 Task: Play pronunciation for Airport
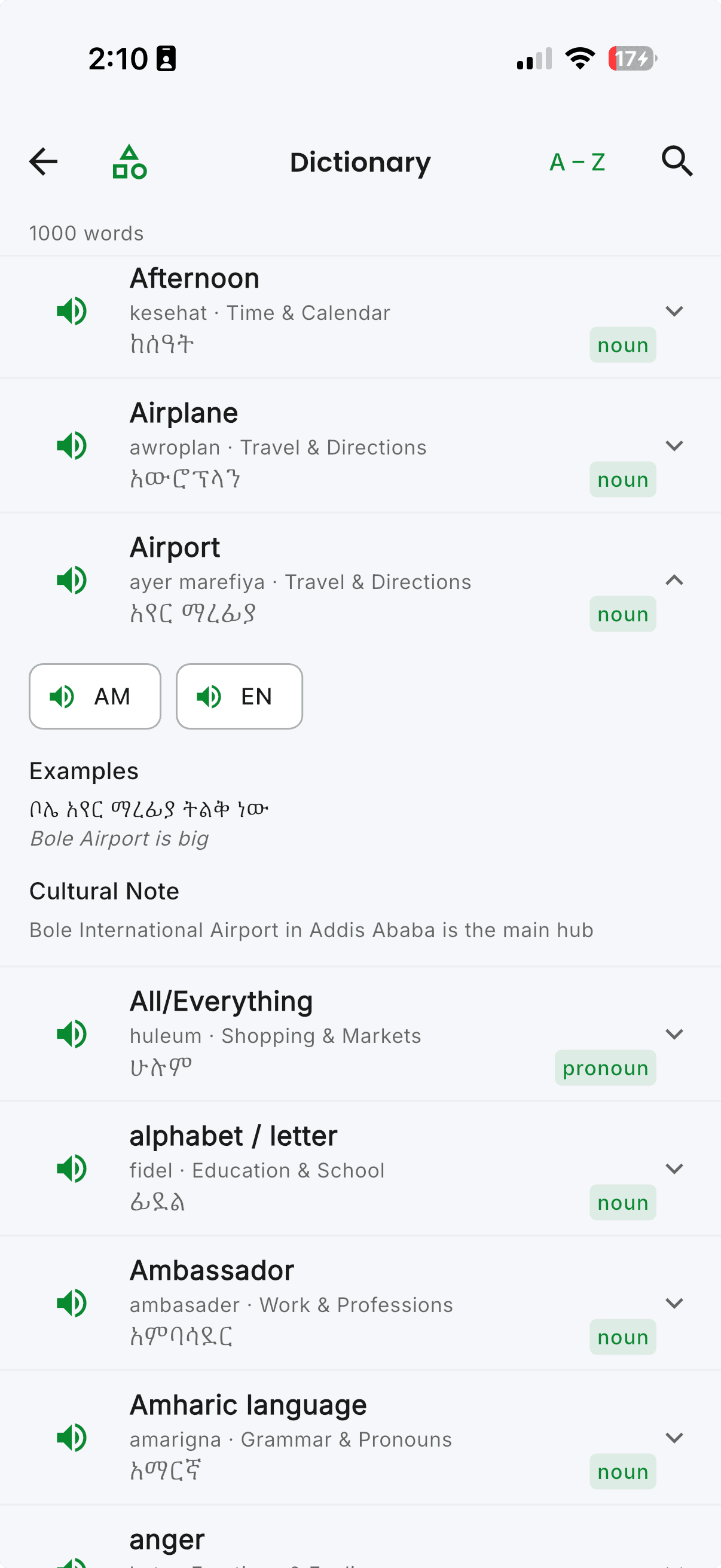point(72,580)
